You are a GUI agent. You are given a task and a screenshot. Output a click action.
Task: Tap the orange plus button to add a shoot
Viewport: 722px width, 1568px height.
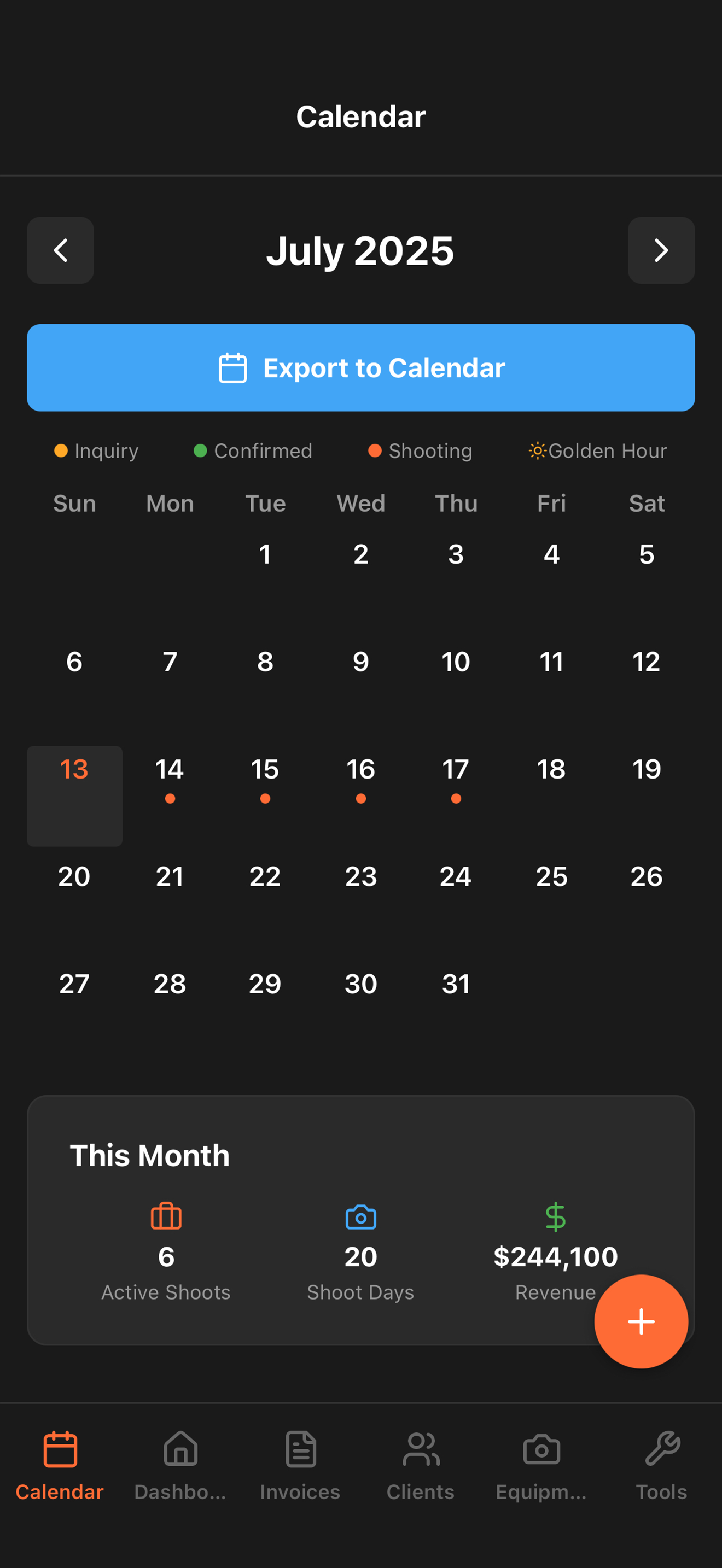641,1321
